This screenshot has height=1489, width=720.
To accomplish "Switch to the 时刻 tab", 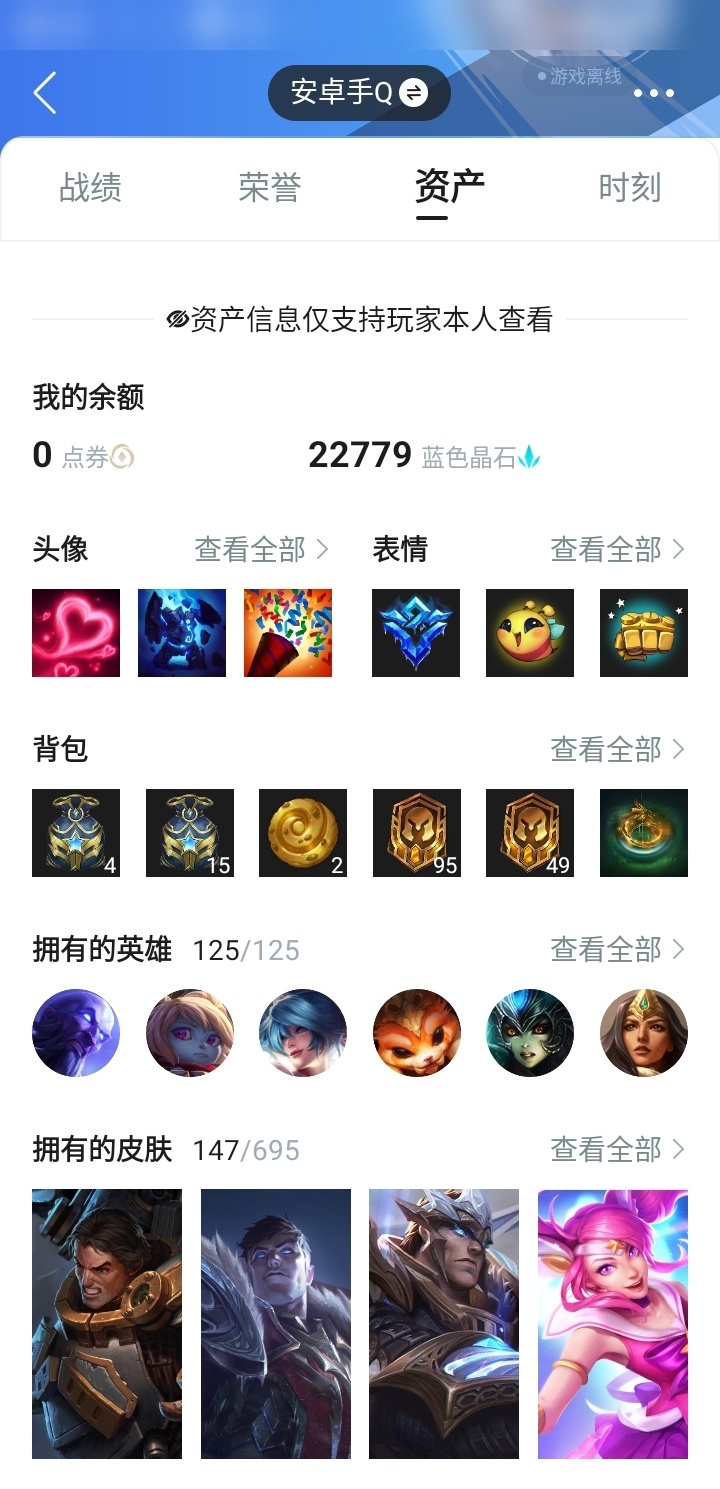I will 630,187.
